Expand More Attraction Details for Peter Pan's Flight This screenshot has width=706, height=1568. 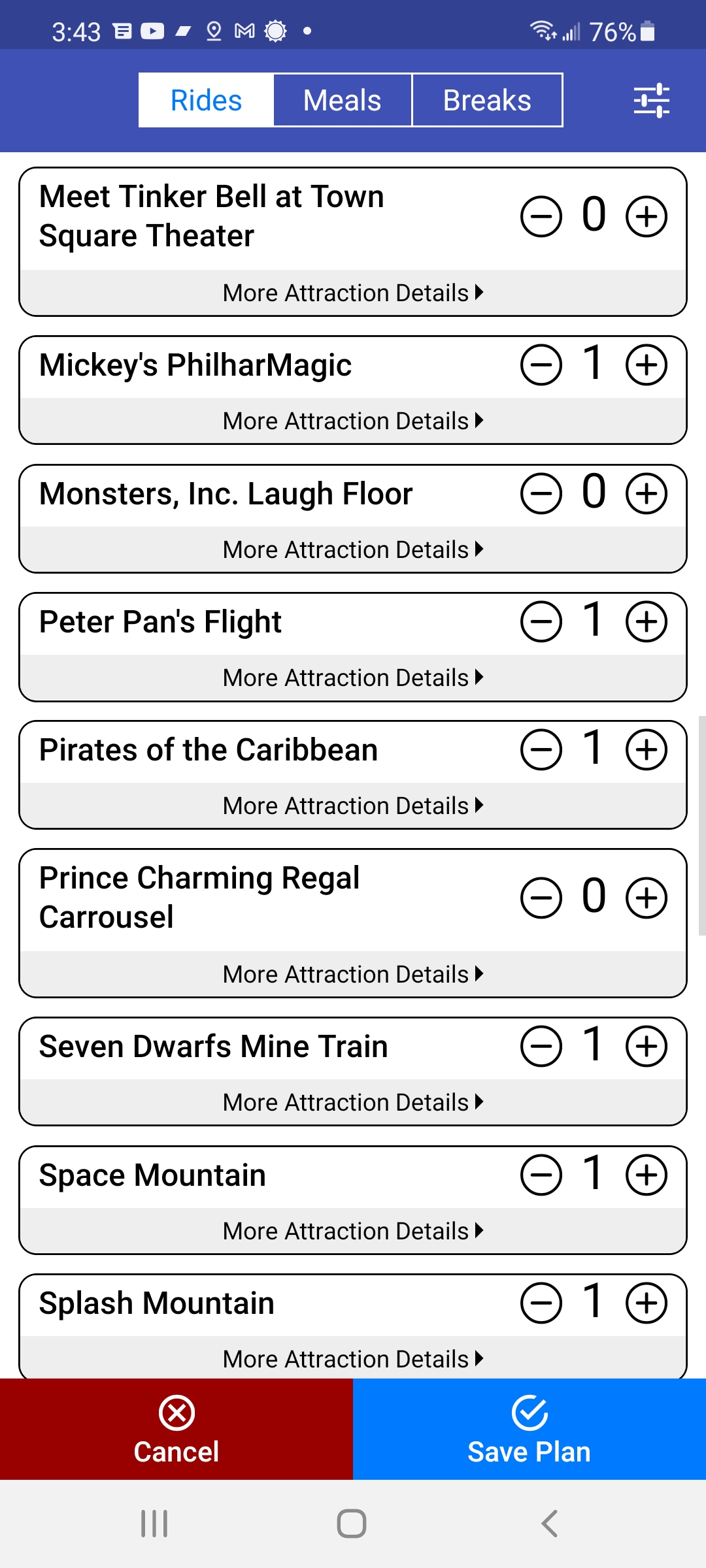point(353,678)
